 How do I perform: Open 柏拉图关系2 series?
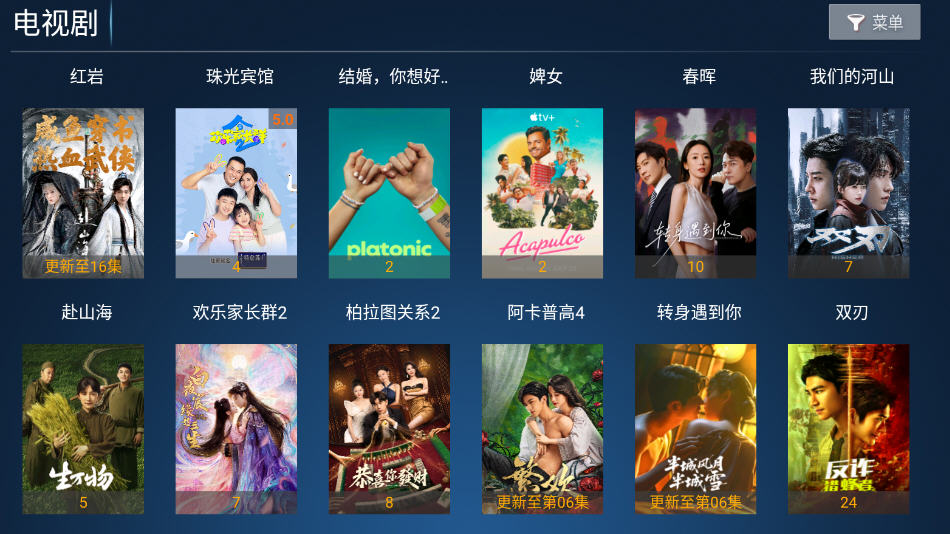389,428
